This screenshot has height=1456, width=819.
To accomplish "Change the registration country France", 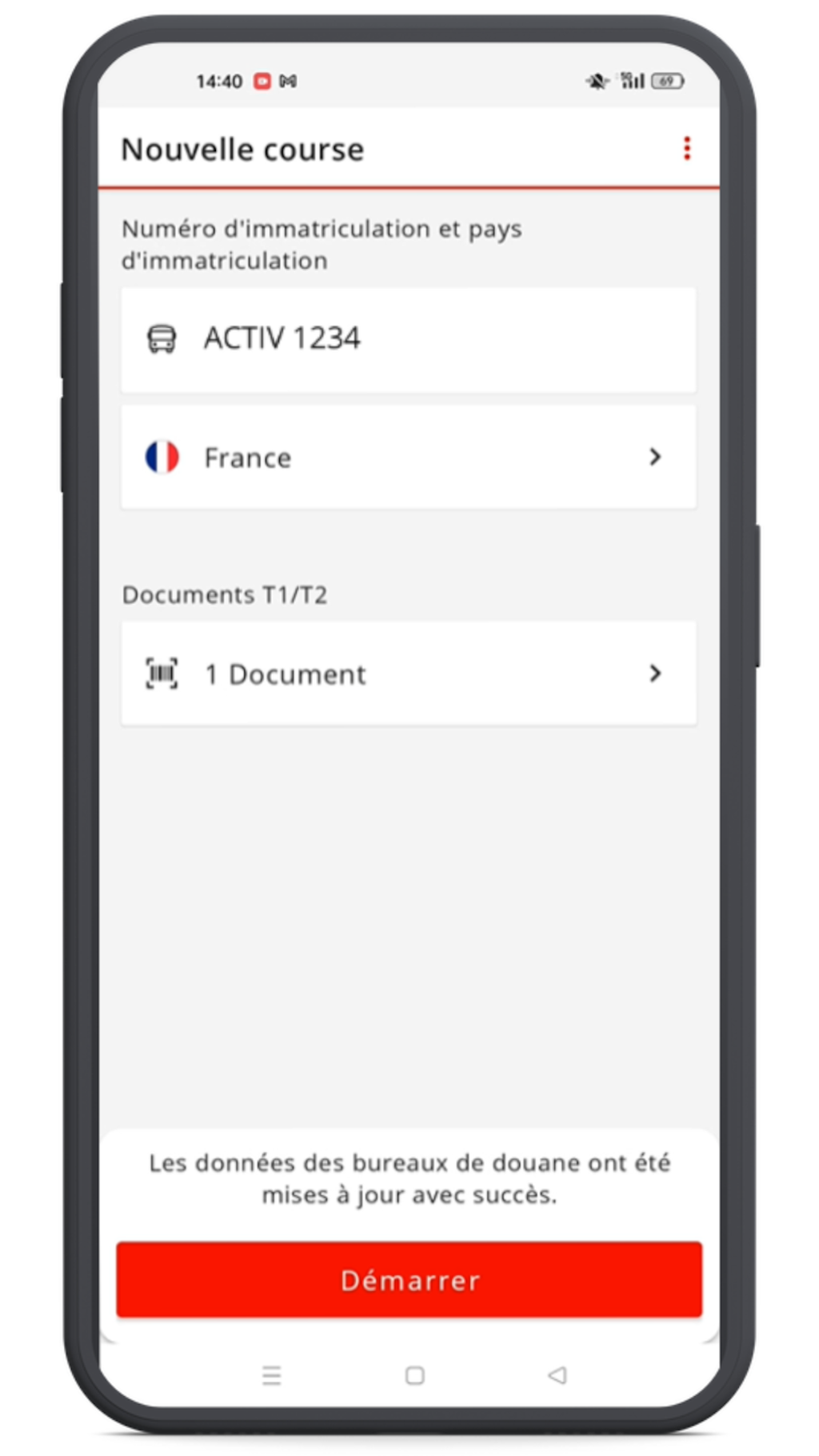I will tap(408, 458).
